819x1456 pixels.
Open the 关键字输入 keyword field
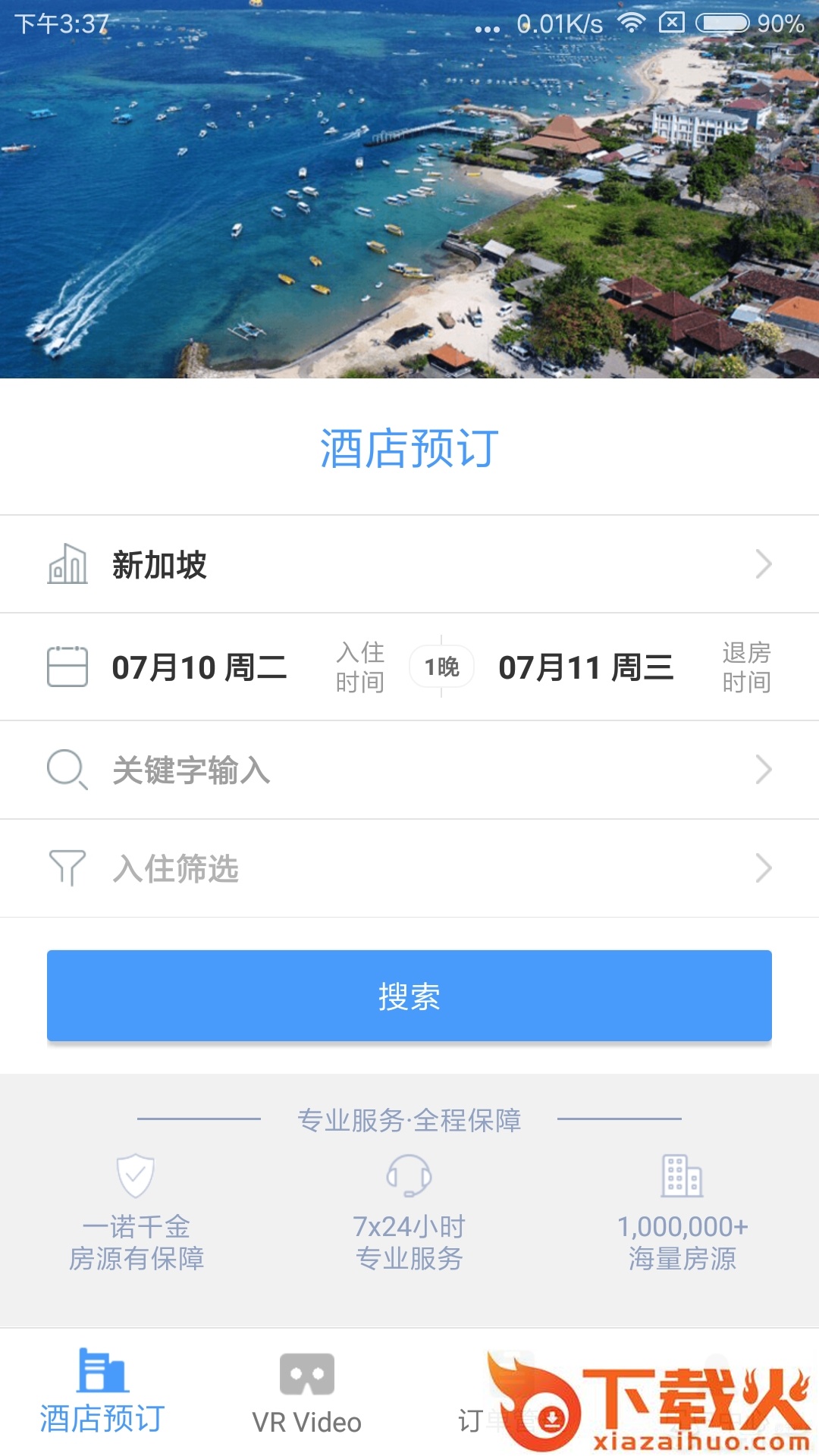(409, 770)
